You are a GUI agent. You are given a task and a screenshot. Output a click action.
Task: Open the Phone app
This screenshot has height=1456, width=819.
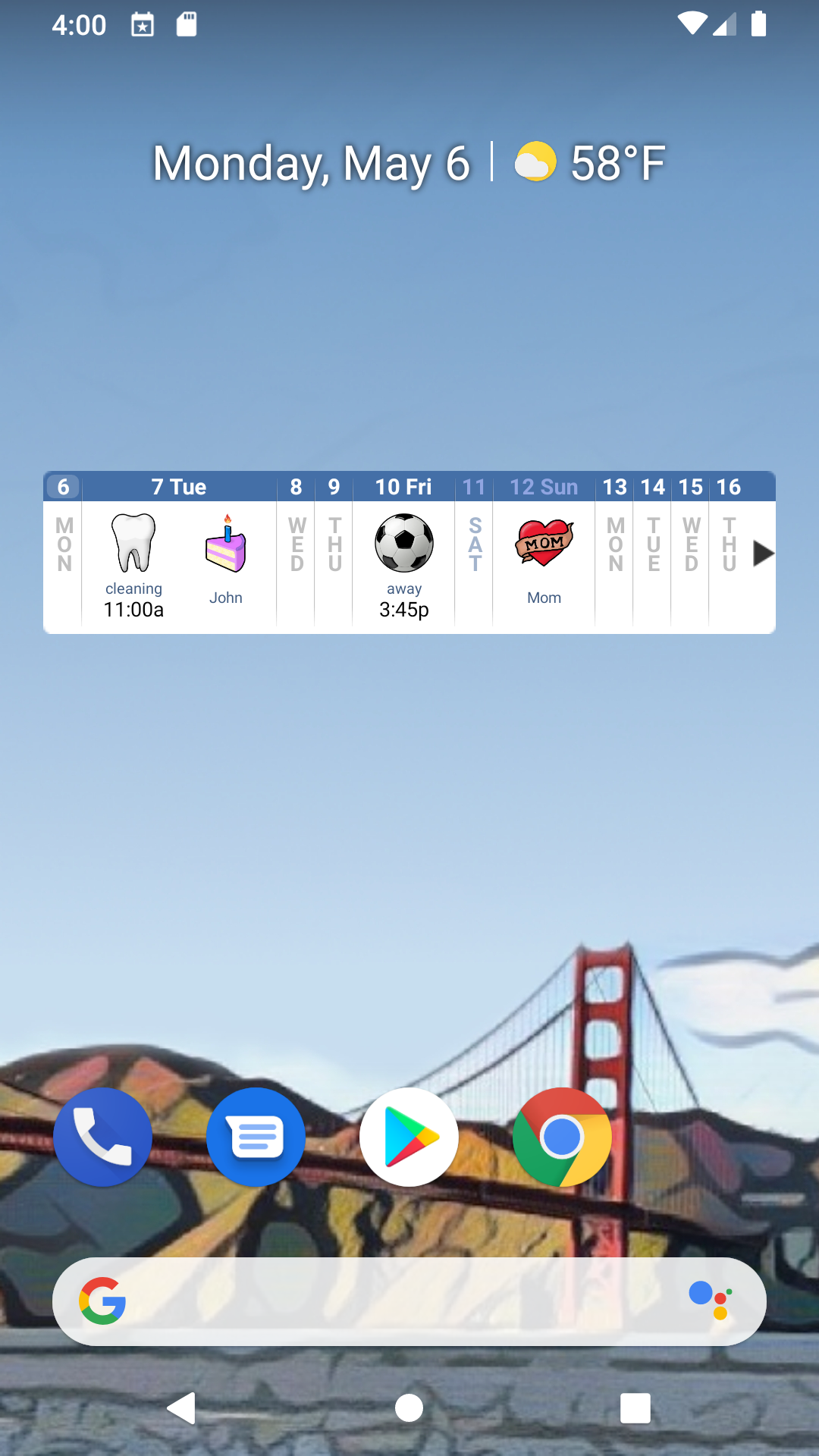pos(102,1137)
